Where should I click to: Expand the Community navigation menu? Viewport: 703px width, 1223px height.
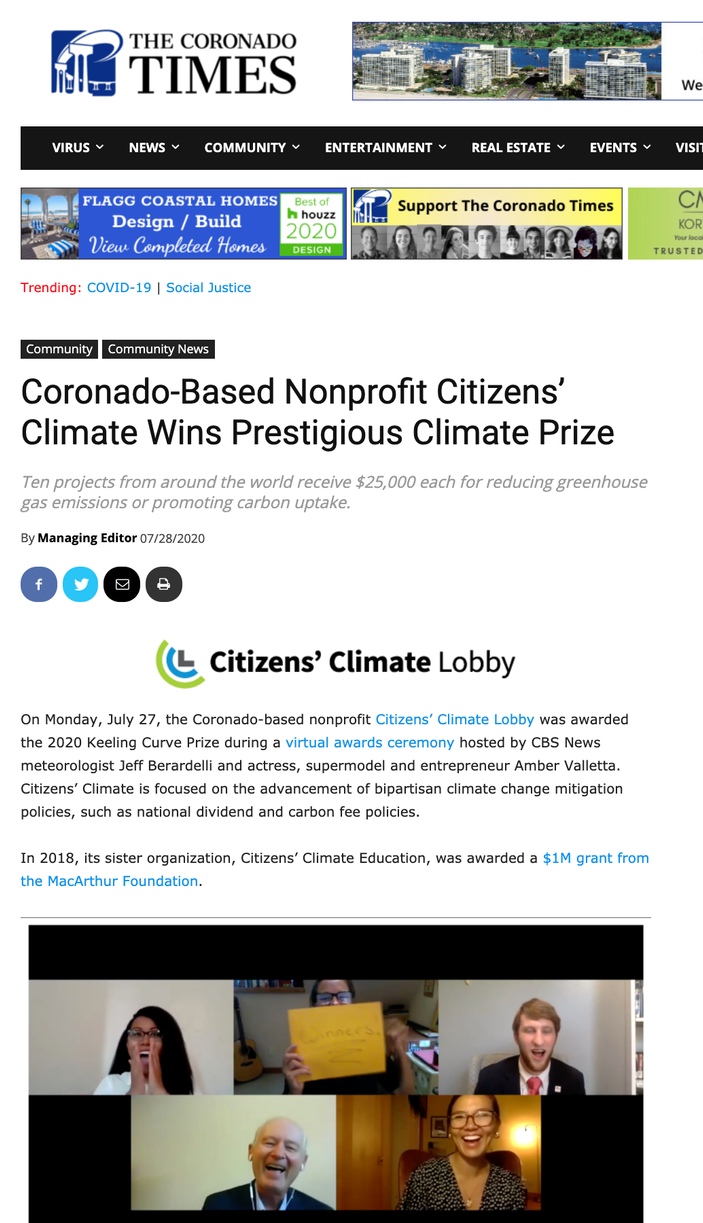pos(252,147)
